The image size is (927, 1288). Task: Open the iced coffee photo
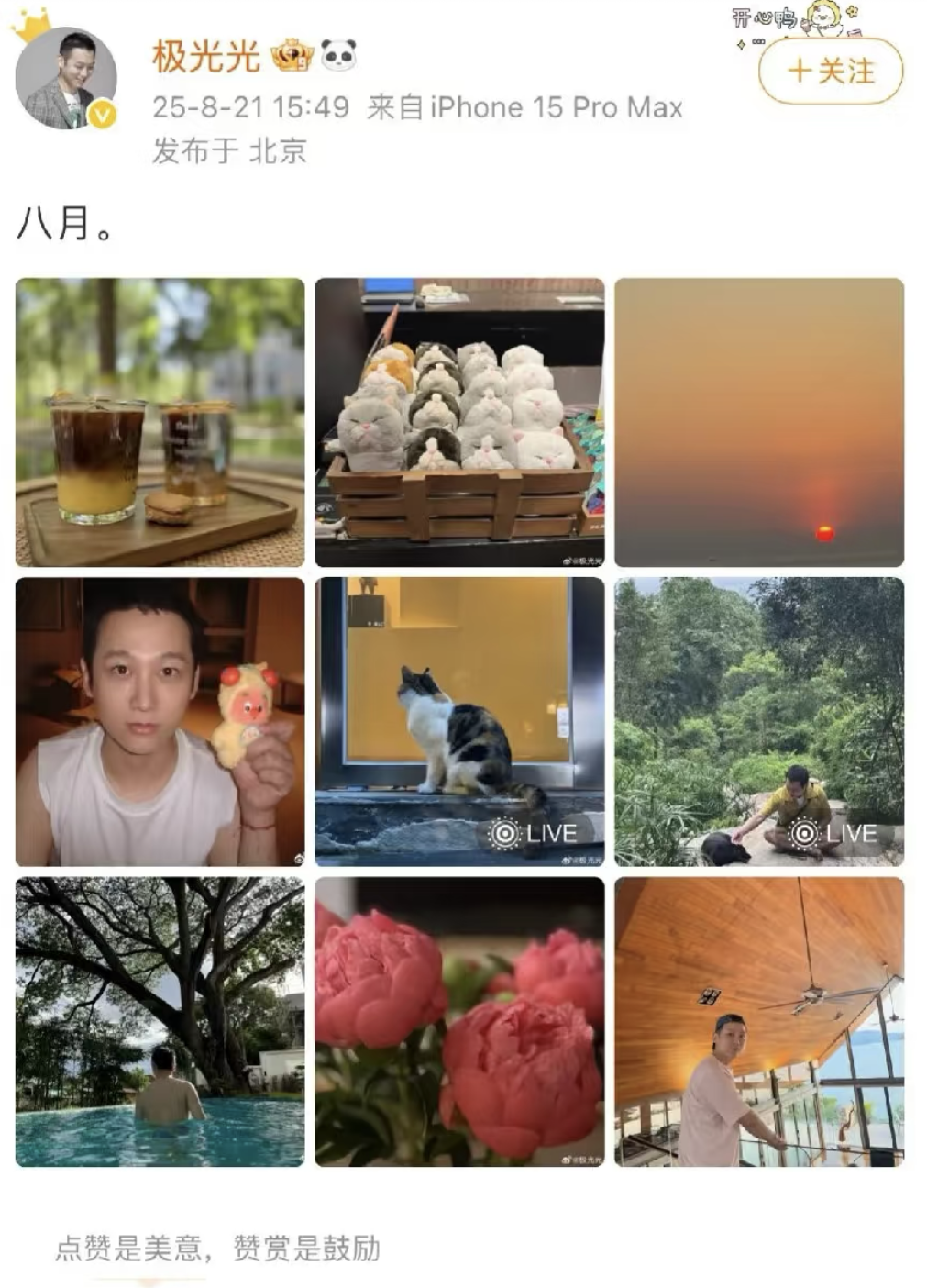[160, 422]
